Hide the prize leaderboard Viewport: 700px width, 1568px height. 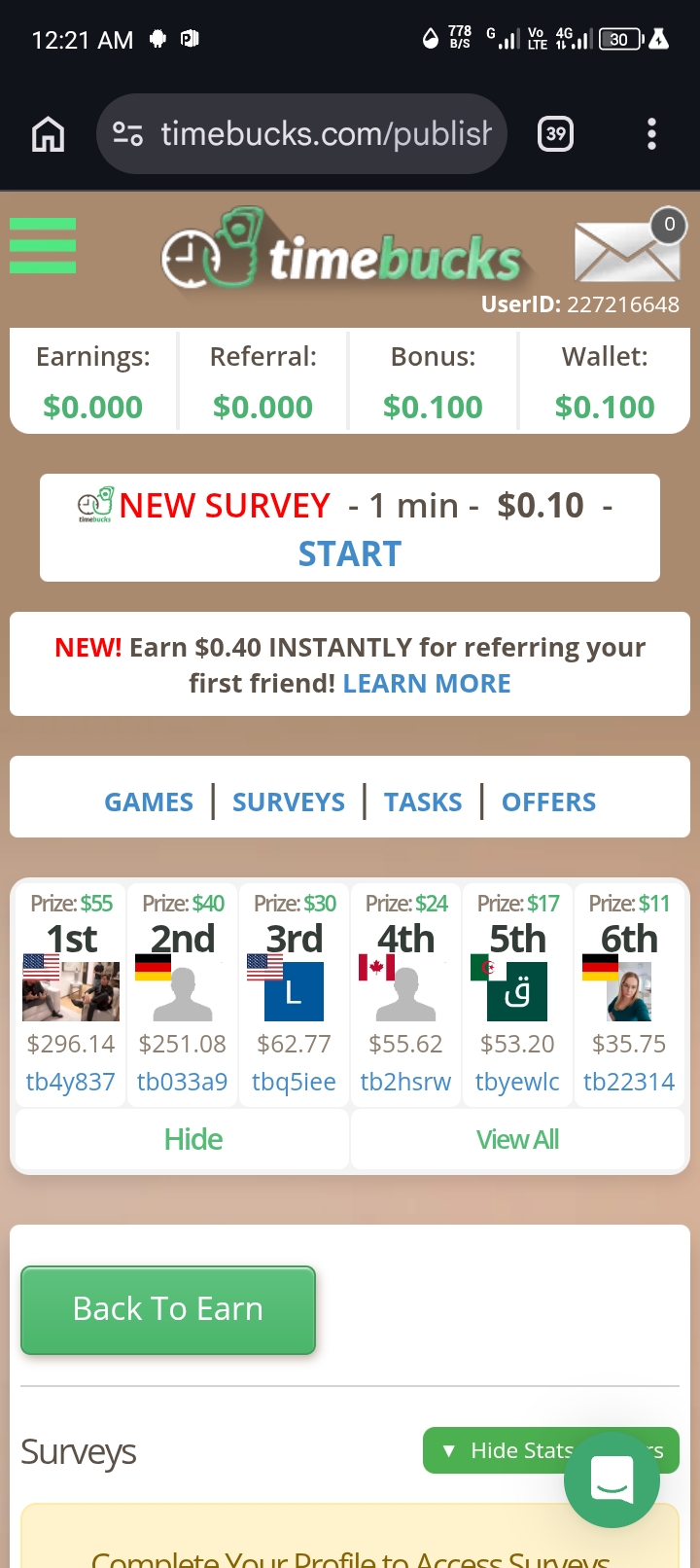[192, 1139]
